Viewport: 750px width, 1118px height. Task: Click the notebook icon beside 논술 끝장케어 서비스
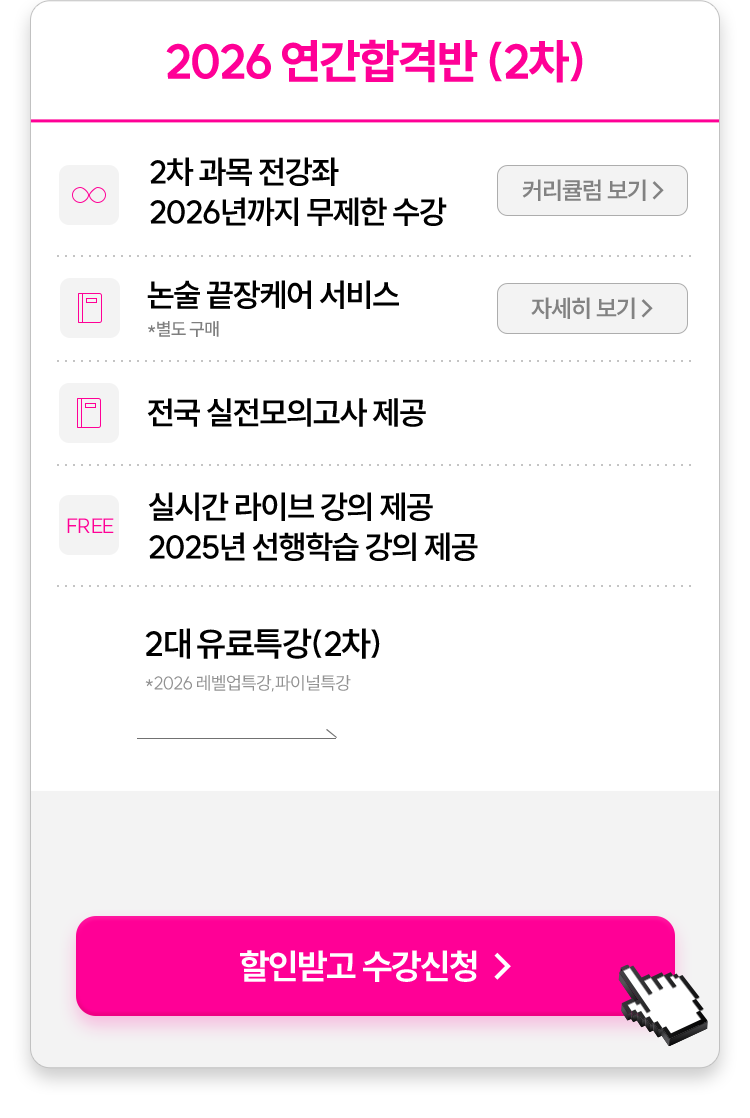tap(89, 308)
